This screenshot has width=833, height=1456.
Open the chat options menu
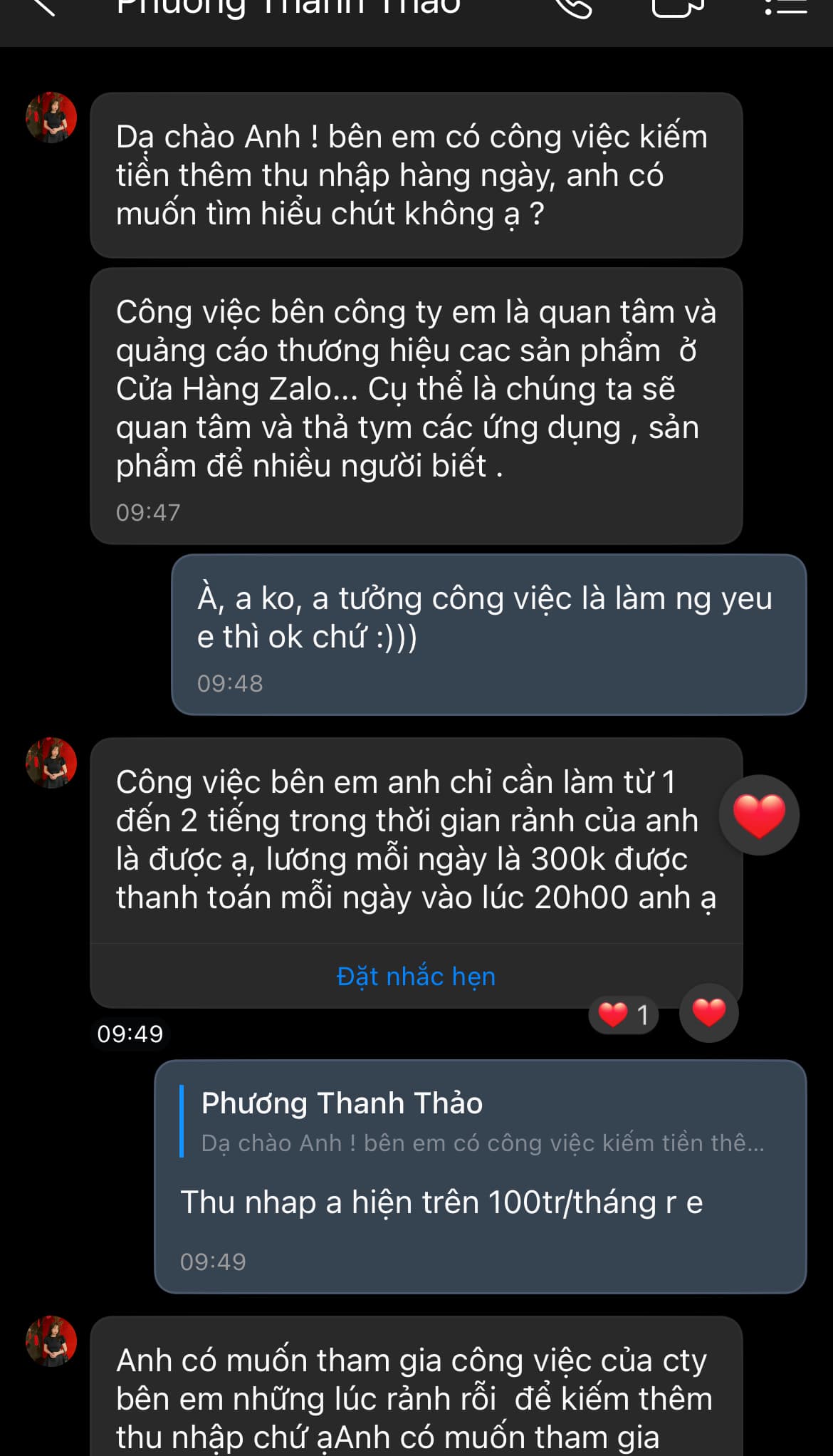(786, 7)
